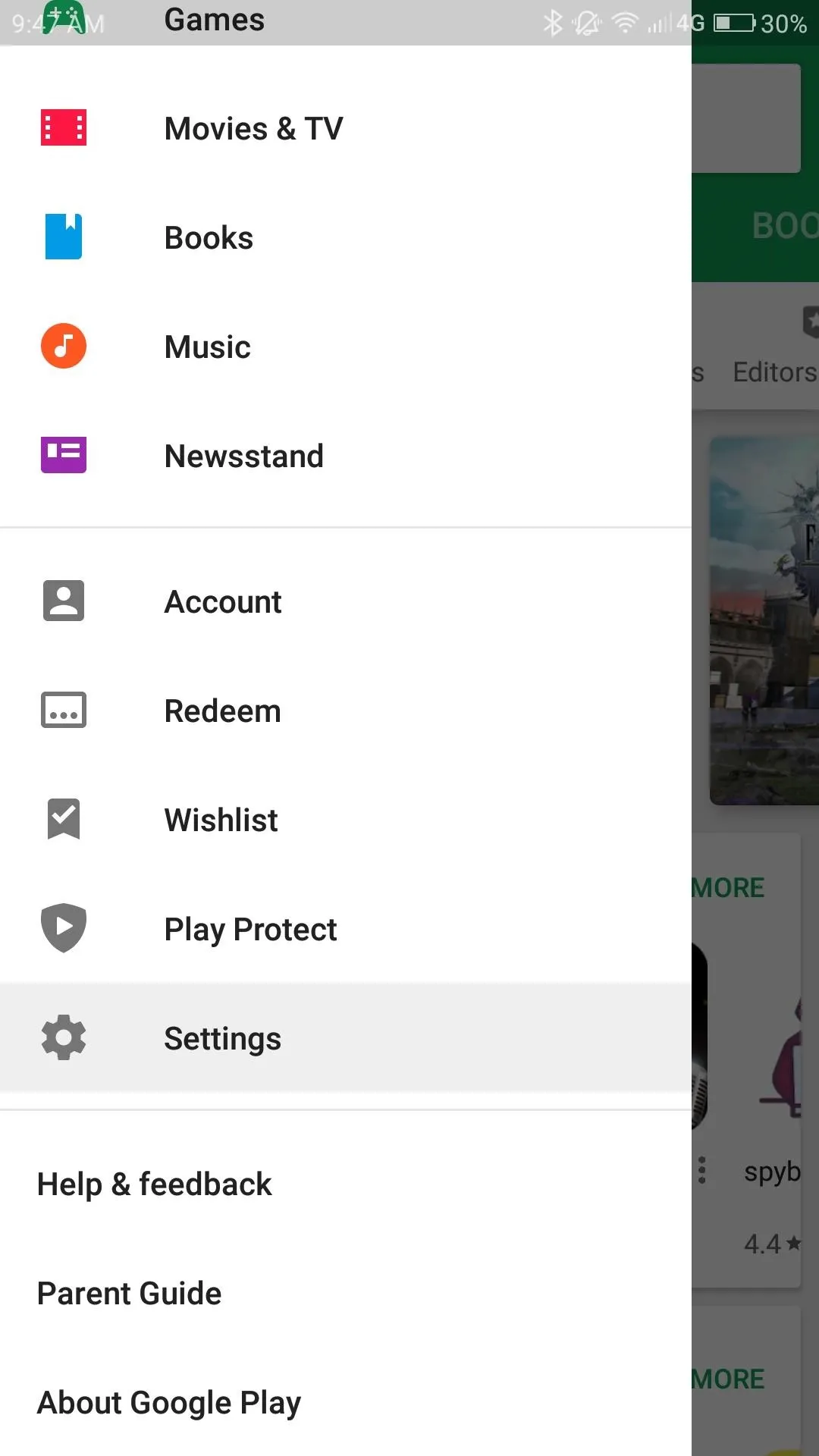This screenshot has width=819, height=1456.
Task: Open the Parent Guide
Action: pos(346,1293)
